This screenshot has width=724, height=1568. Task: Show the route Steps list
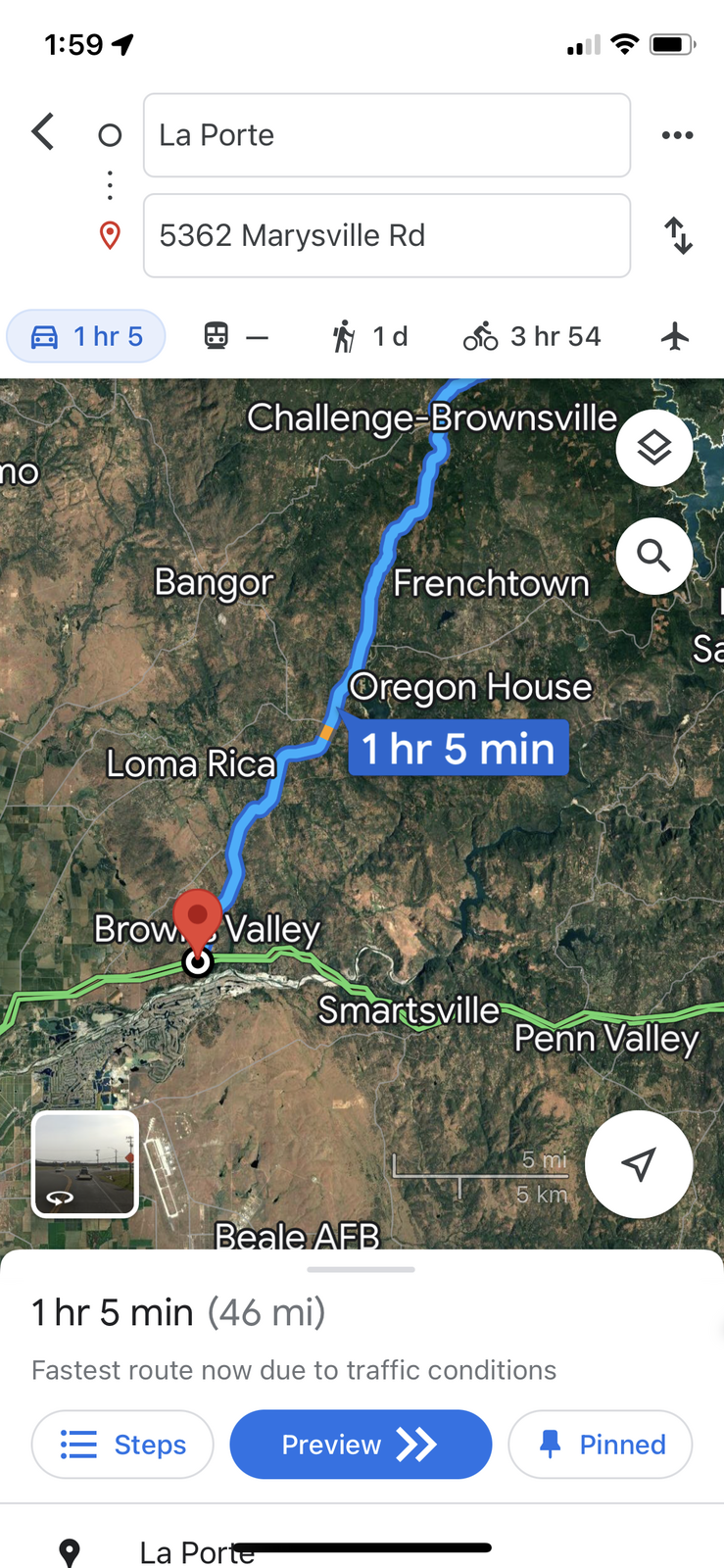click(x=122, y=1445)
